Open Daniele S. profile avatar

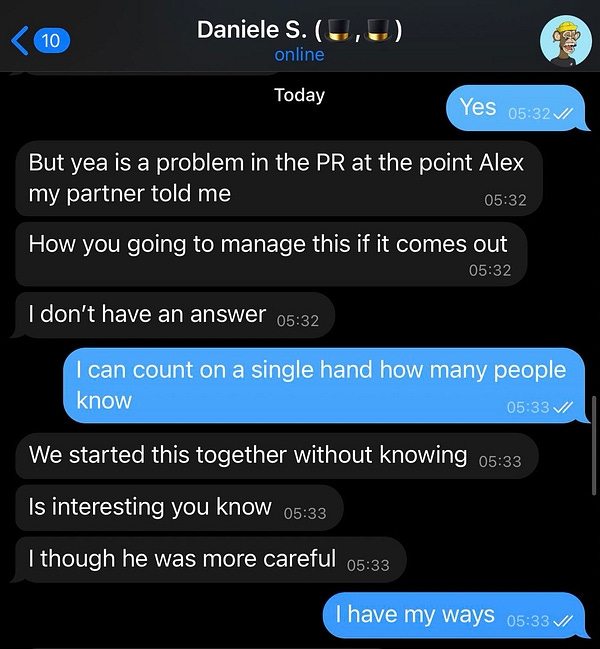pos(565,40)
